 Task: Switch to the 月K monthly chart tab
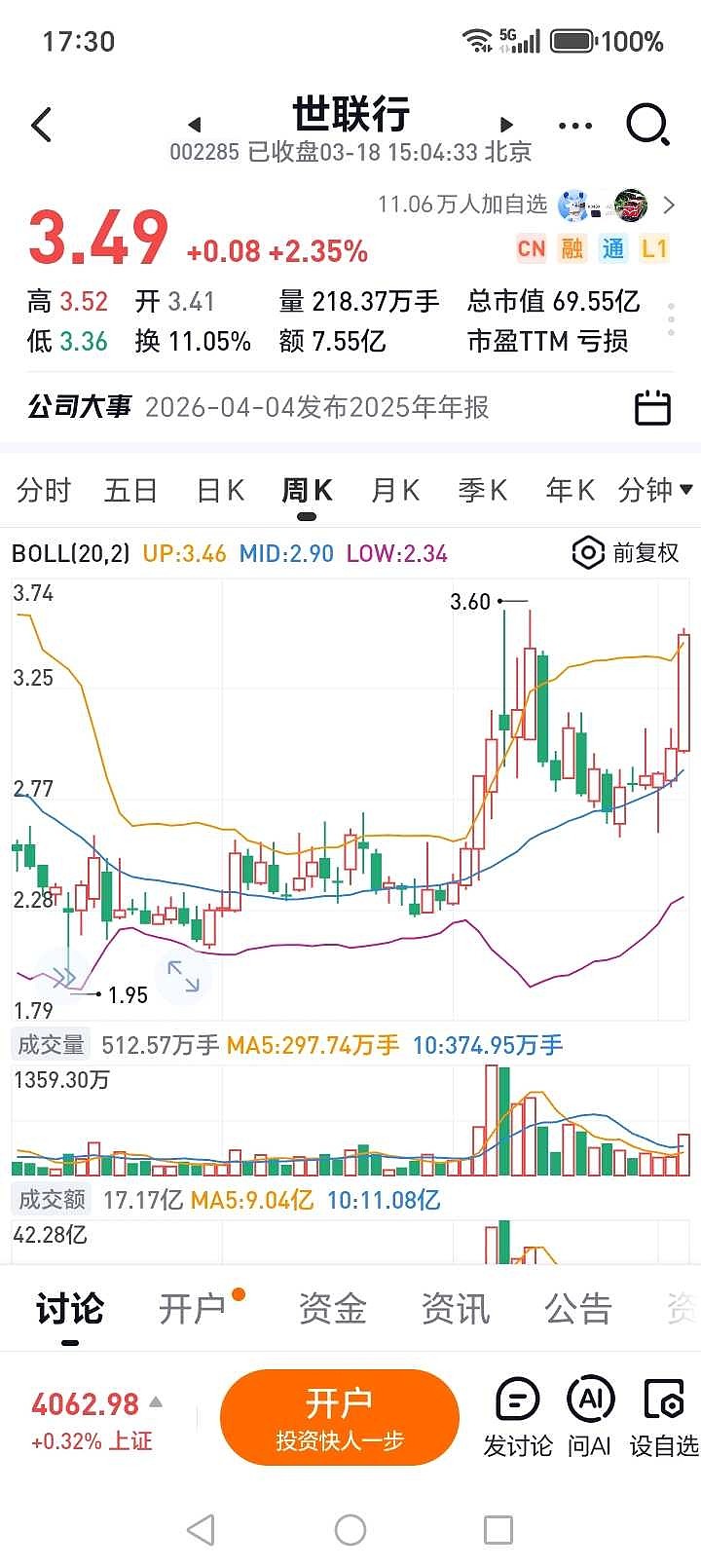click(393, 491)
